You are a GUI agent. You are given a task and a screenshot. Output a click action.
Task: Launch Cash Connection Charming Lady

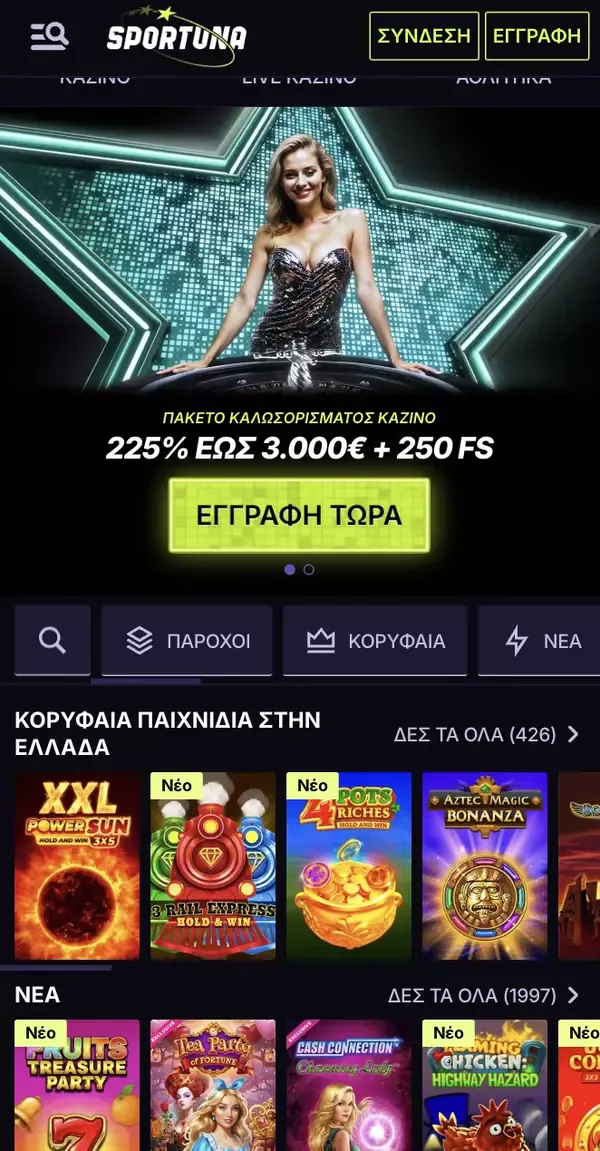(349, 1085)
